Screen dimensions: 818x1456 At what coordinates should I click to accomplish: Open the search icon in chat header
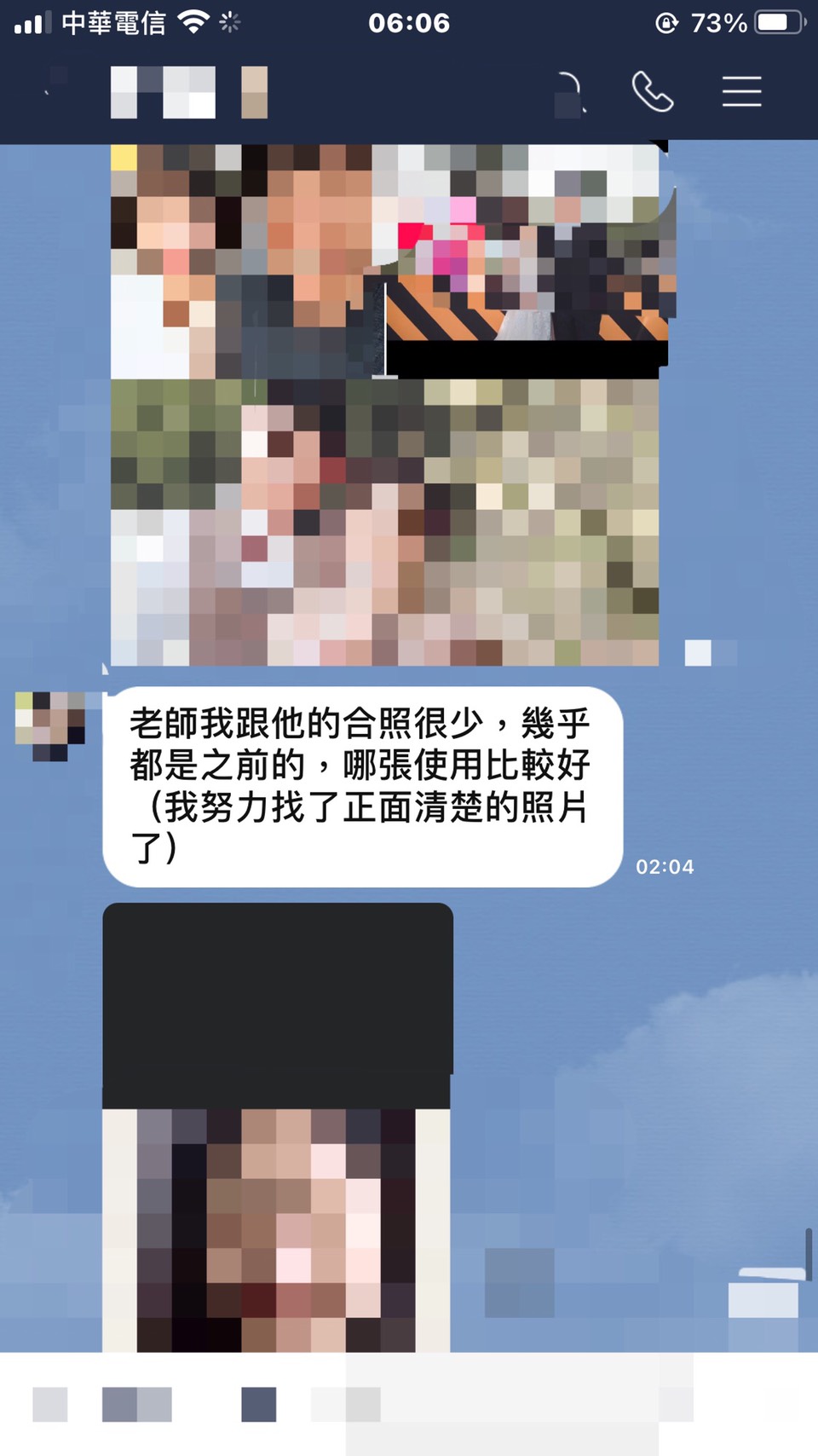tap(569, 92)
